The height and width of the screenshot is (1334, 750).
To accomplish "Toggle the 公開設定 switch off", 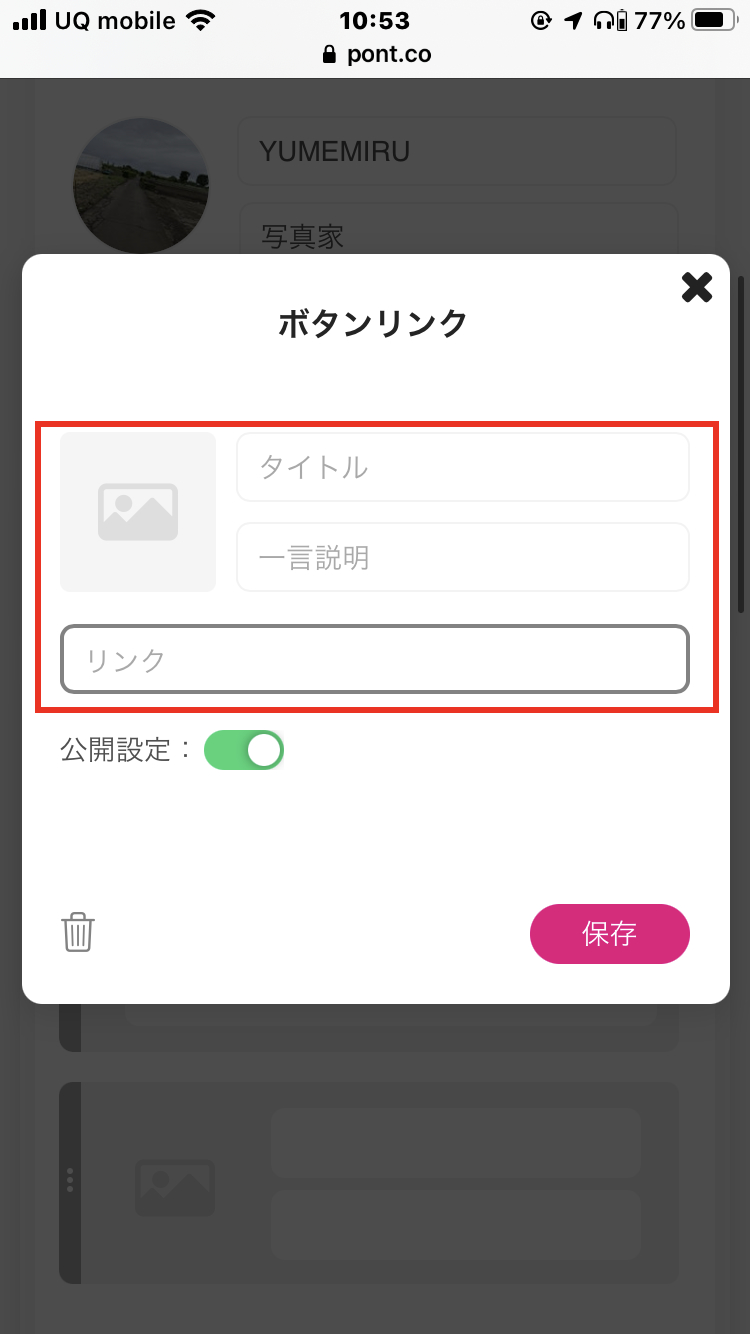I will (x=244, y=750).
